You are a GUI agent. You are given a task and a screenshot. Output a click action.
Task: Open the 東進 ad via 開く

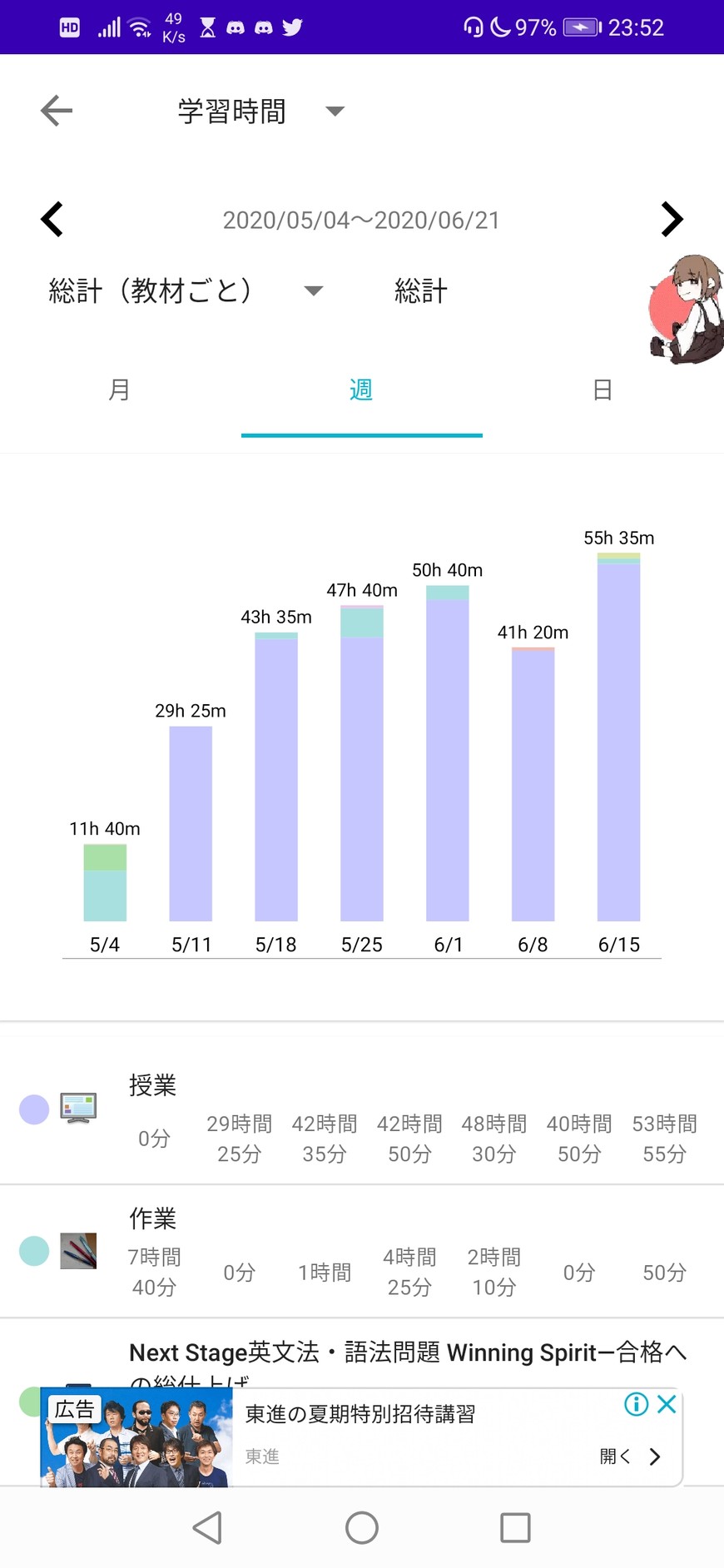click(630, 1456)
